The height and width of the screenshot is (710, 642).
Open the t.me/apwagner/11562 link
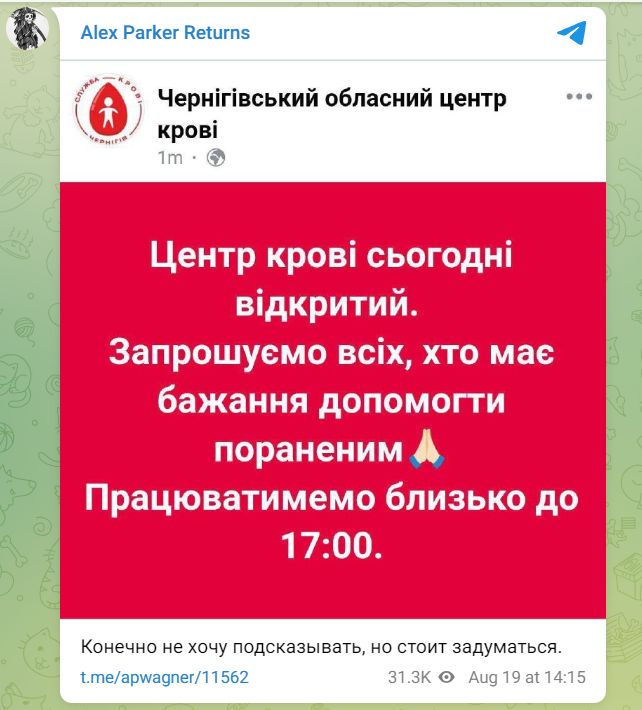tap(164, 677)
